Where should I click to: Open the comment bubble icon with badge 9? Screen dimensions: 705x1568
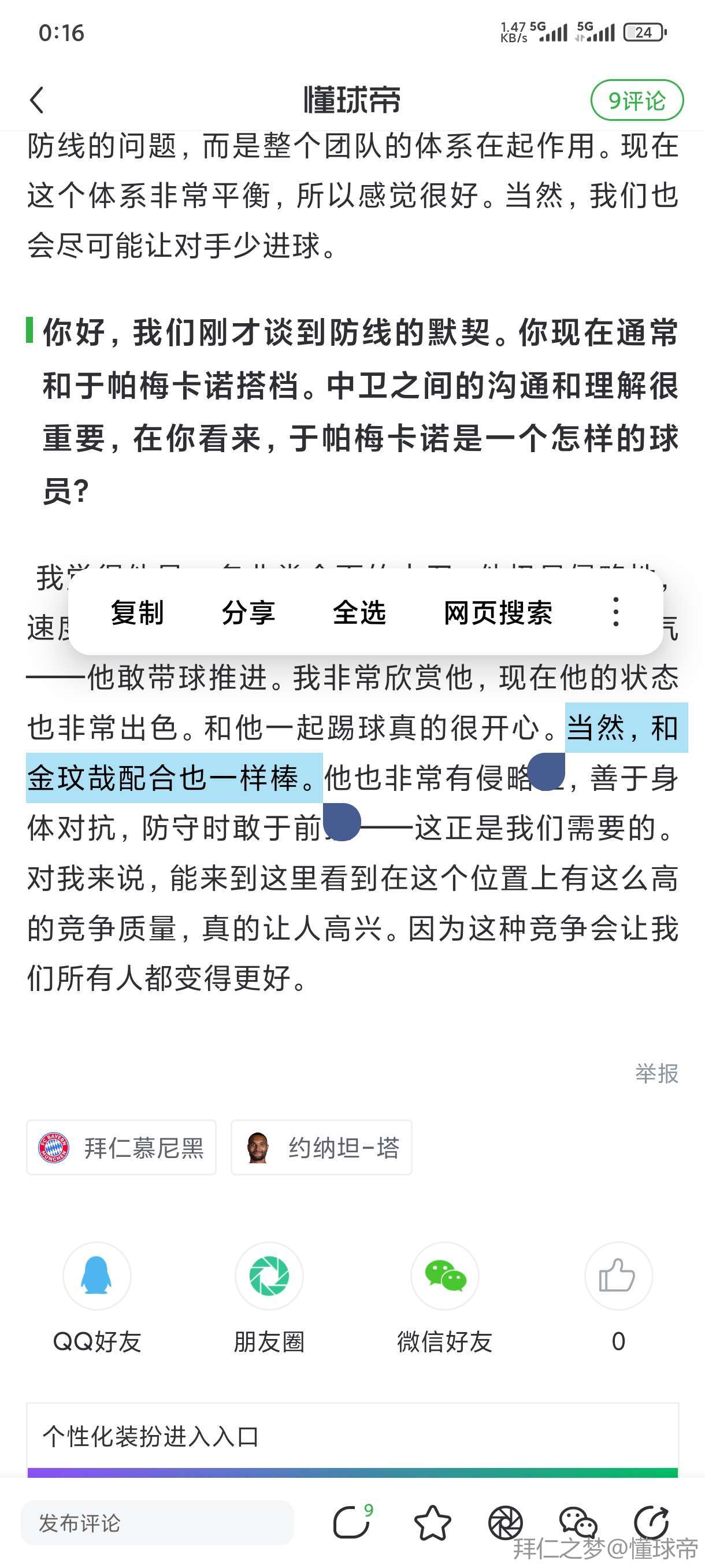pos(352,1523)
